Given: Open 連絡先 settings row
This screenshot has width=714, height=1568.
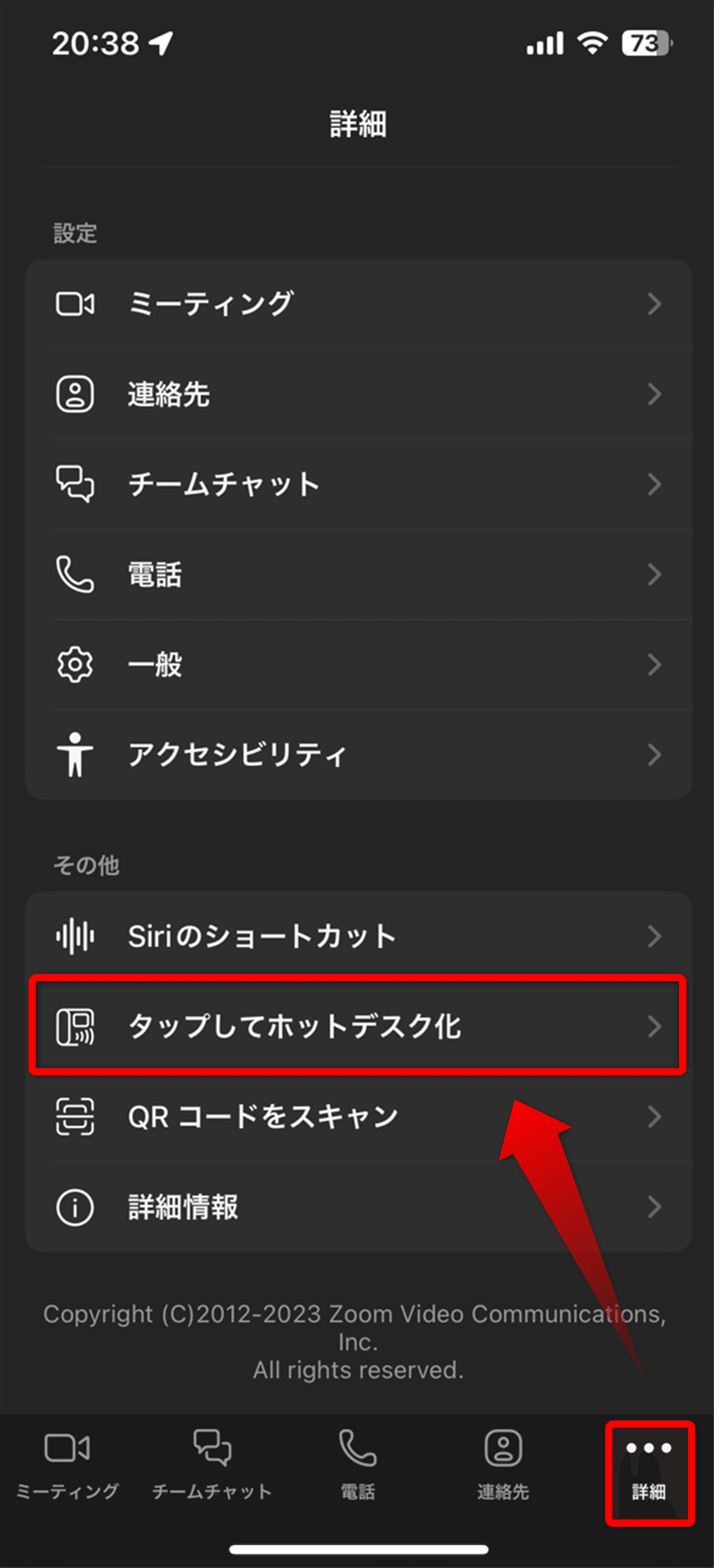Looking at the screenshot, I should [358, 394].
